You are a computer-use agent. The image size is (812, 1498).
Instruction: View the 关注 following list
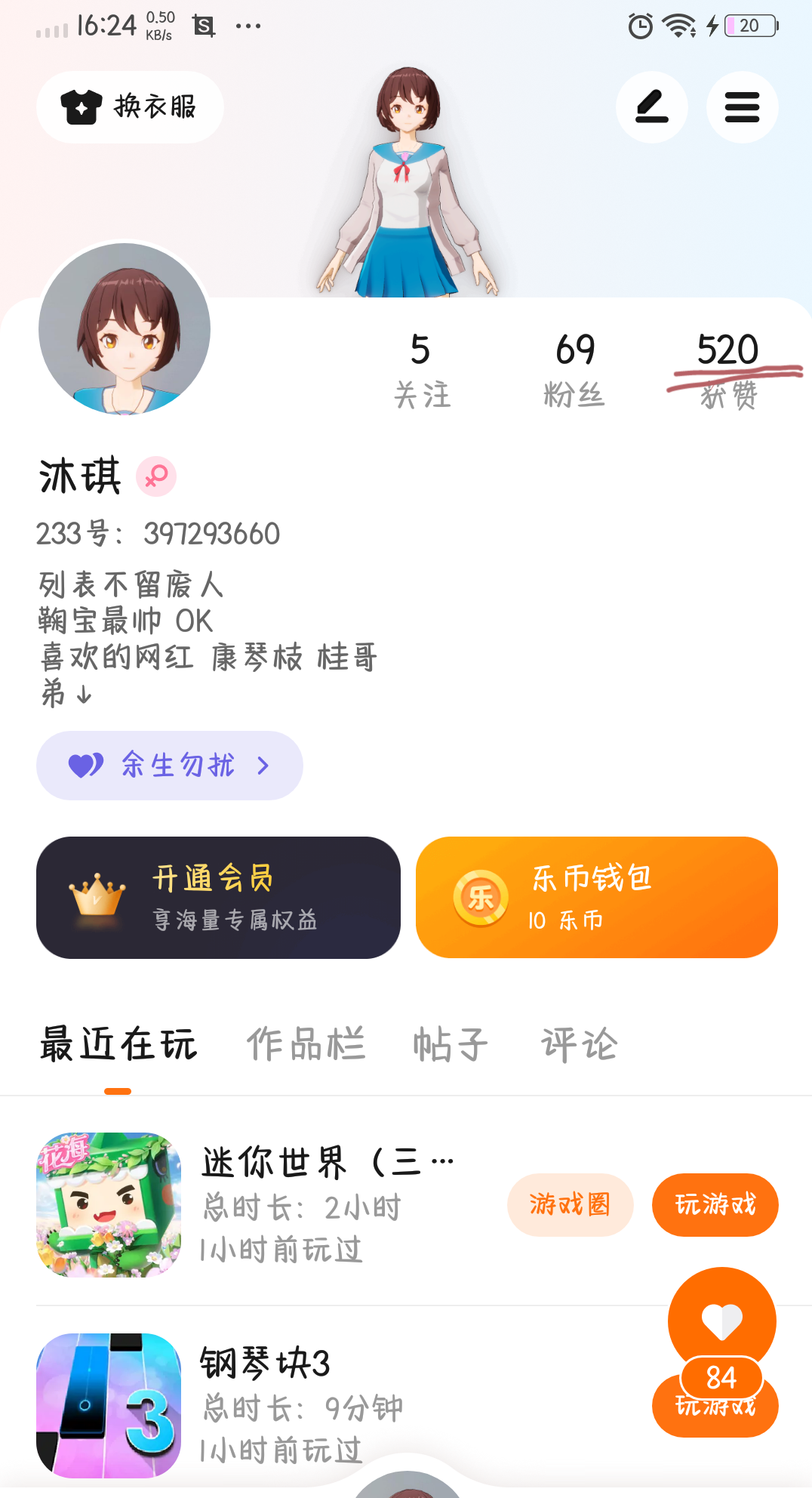tap(421, 370)
